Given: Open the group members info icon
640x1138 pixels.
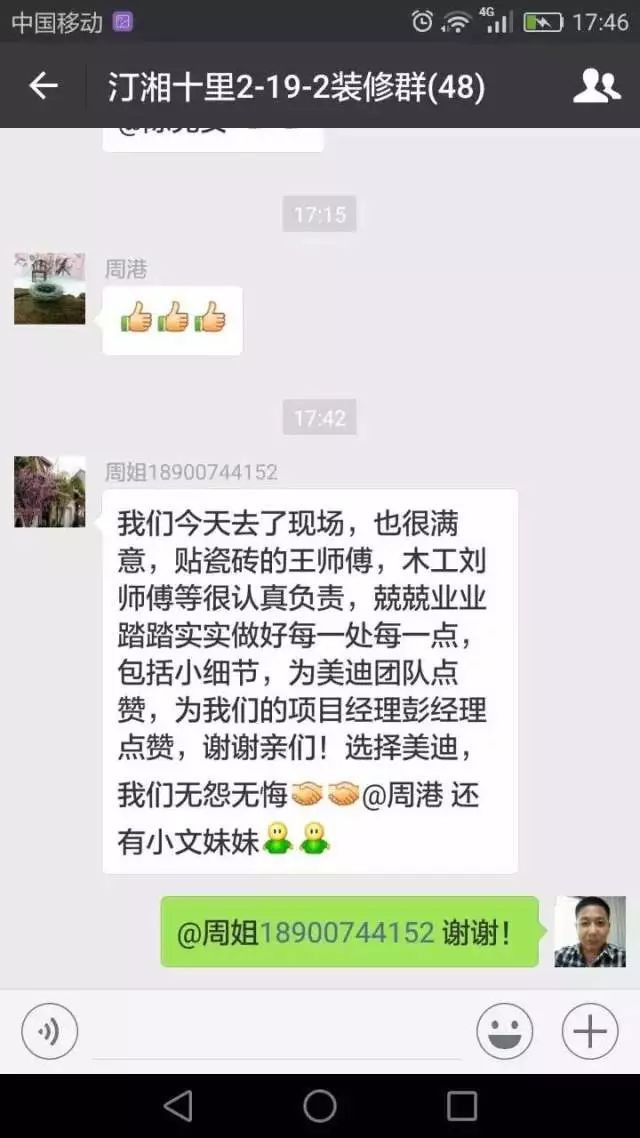Looking at the screenshot, I should (596, 86).
